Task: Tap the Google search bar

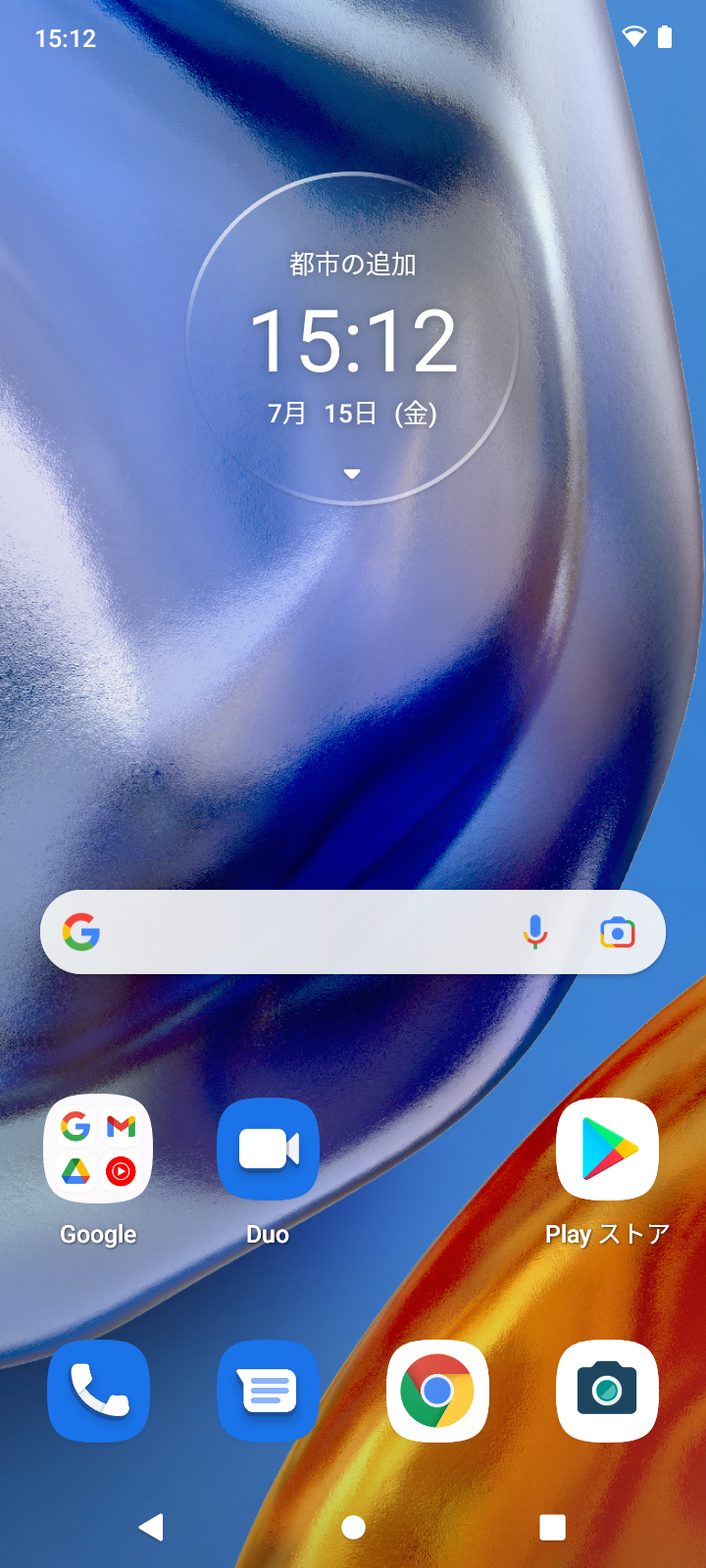Action: pyautogui.click(x=294, y=932)
